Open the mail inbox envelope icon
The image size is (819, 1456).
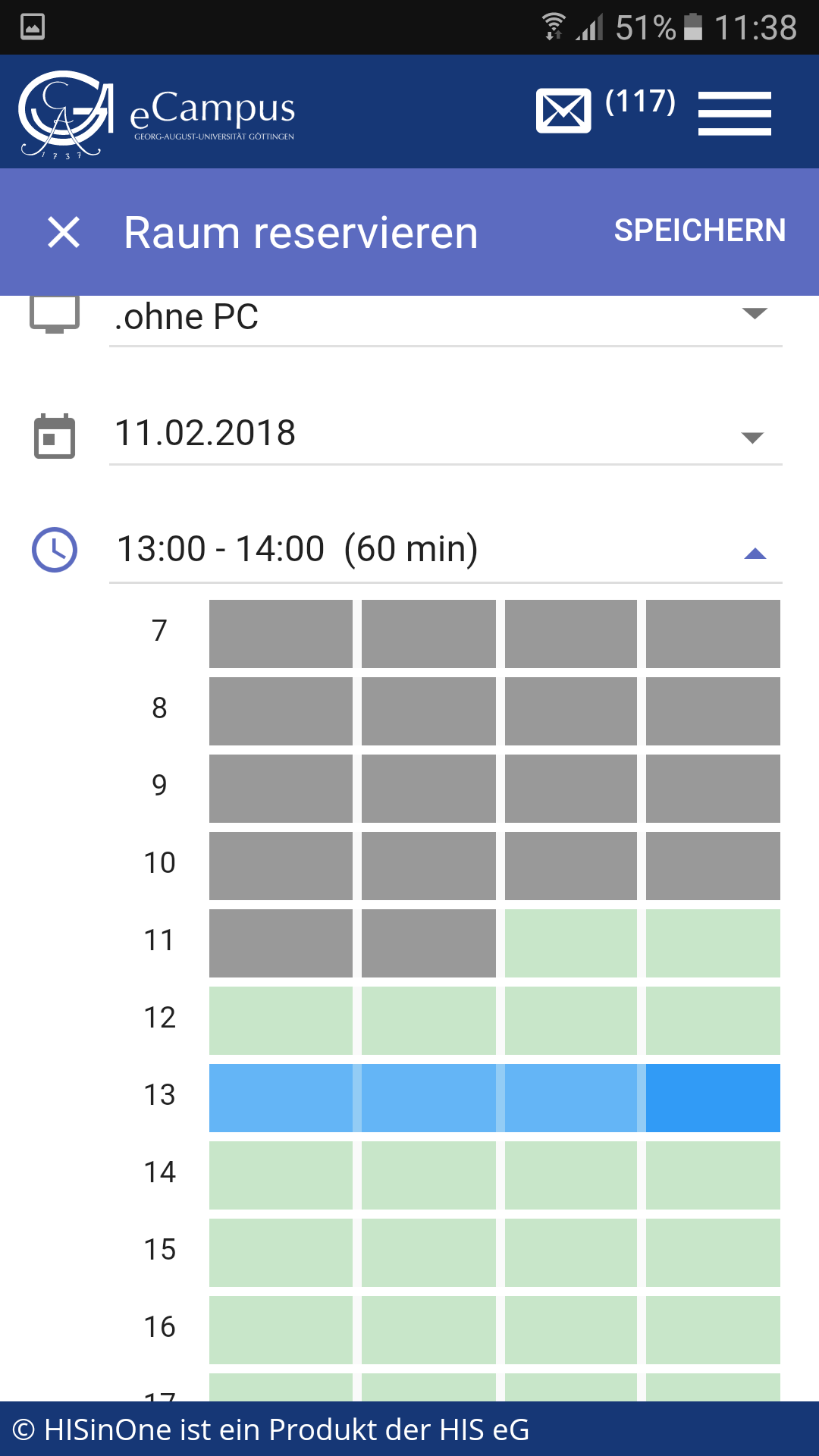pyautogui.click(x=563, y=111)
